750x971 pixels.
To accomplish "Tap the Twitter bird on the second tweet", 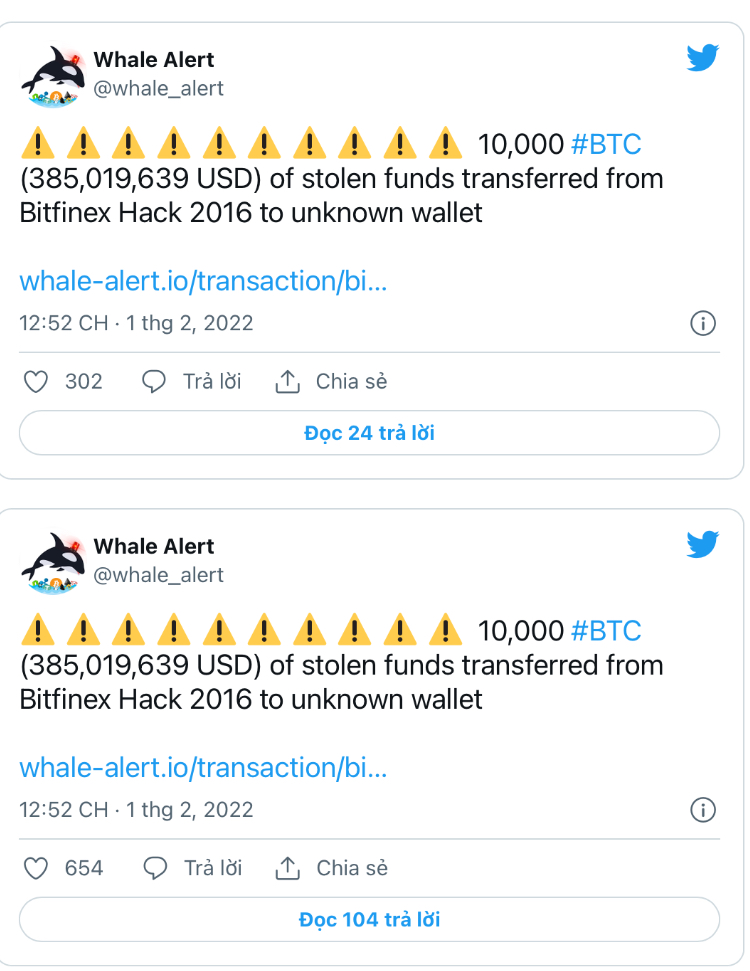I will tap(703, 545).
